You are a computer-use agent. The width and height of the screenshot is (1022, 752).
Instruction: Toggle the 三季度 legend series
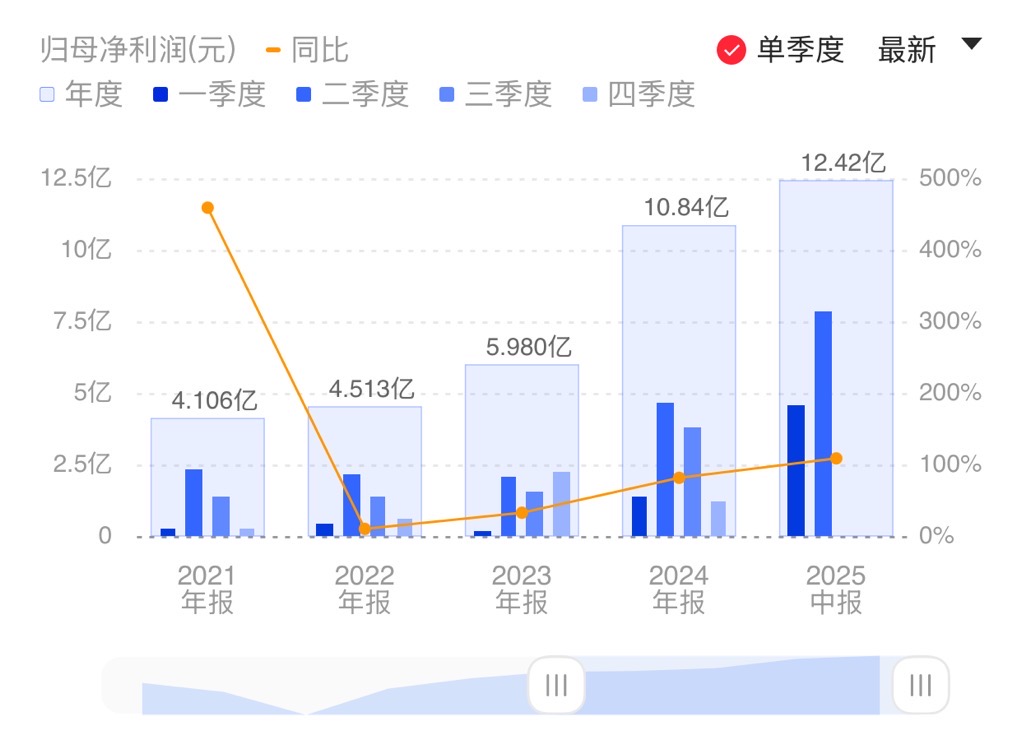(495, 95)
